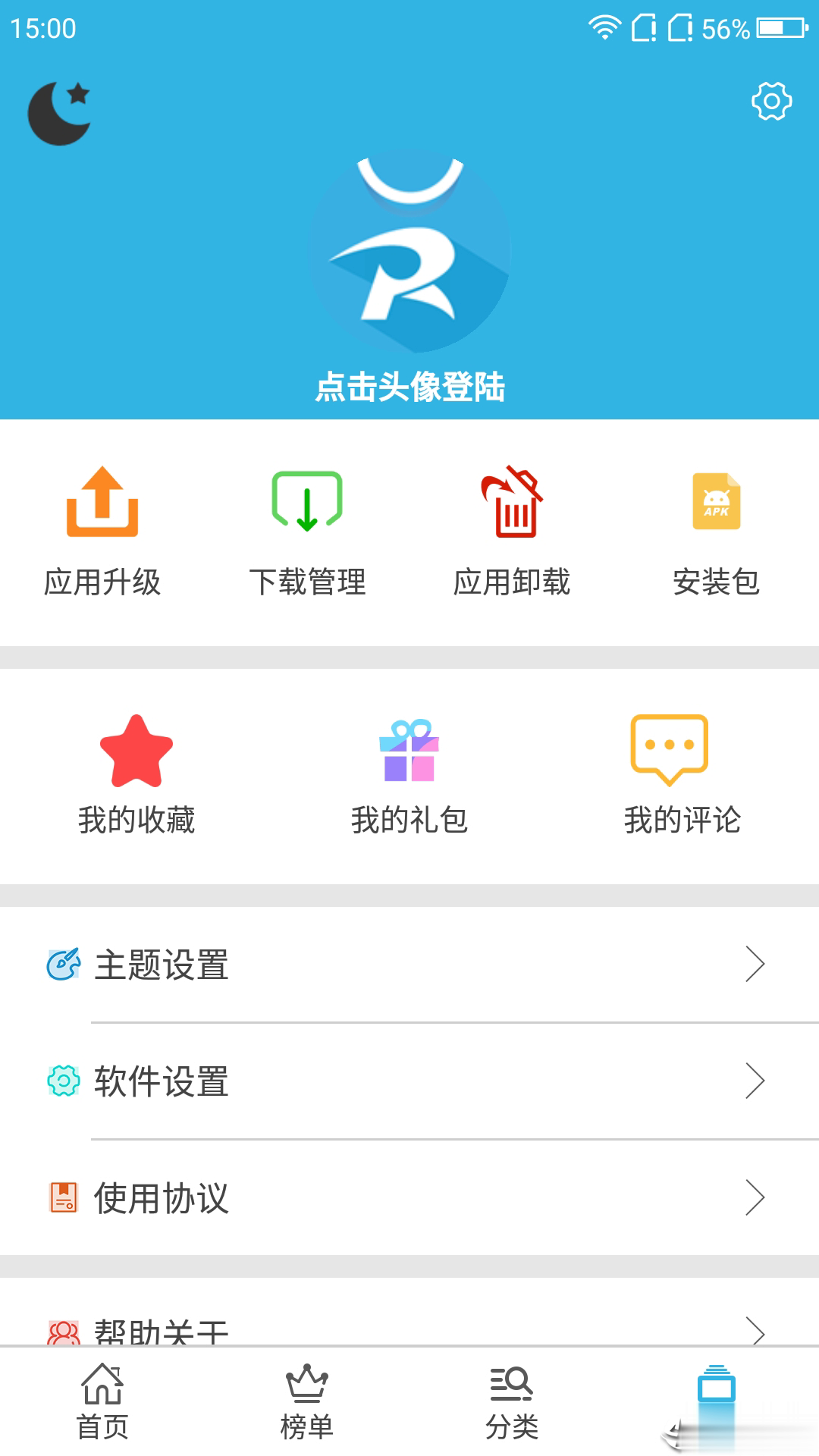Toggle the 主题设置 theme brush icon
The width and height of the screenshot is (819, 1456).
[62, 965]
